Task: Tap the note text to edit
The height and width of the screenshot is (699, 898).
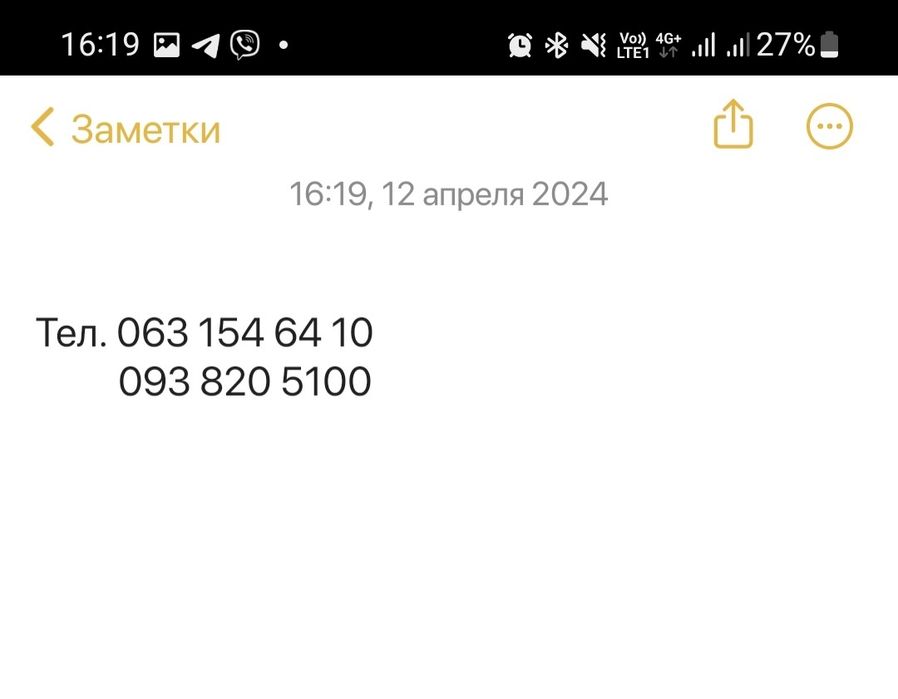Action: (x=244, y=357)
